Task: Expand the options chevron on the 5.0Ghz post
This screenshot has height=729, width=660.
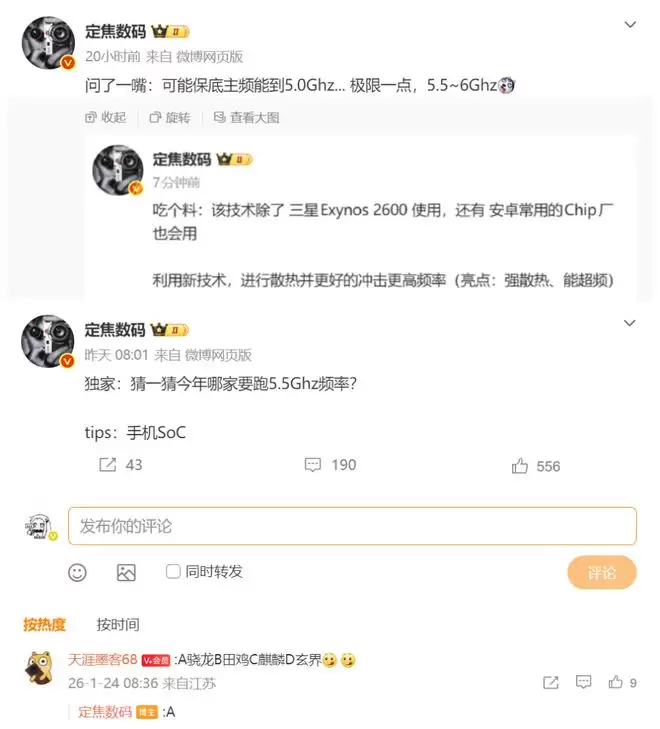Action: [x=630, y=24]
